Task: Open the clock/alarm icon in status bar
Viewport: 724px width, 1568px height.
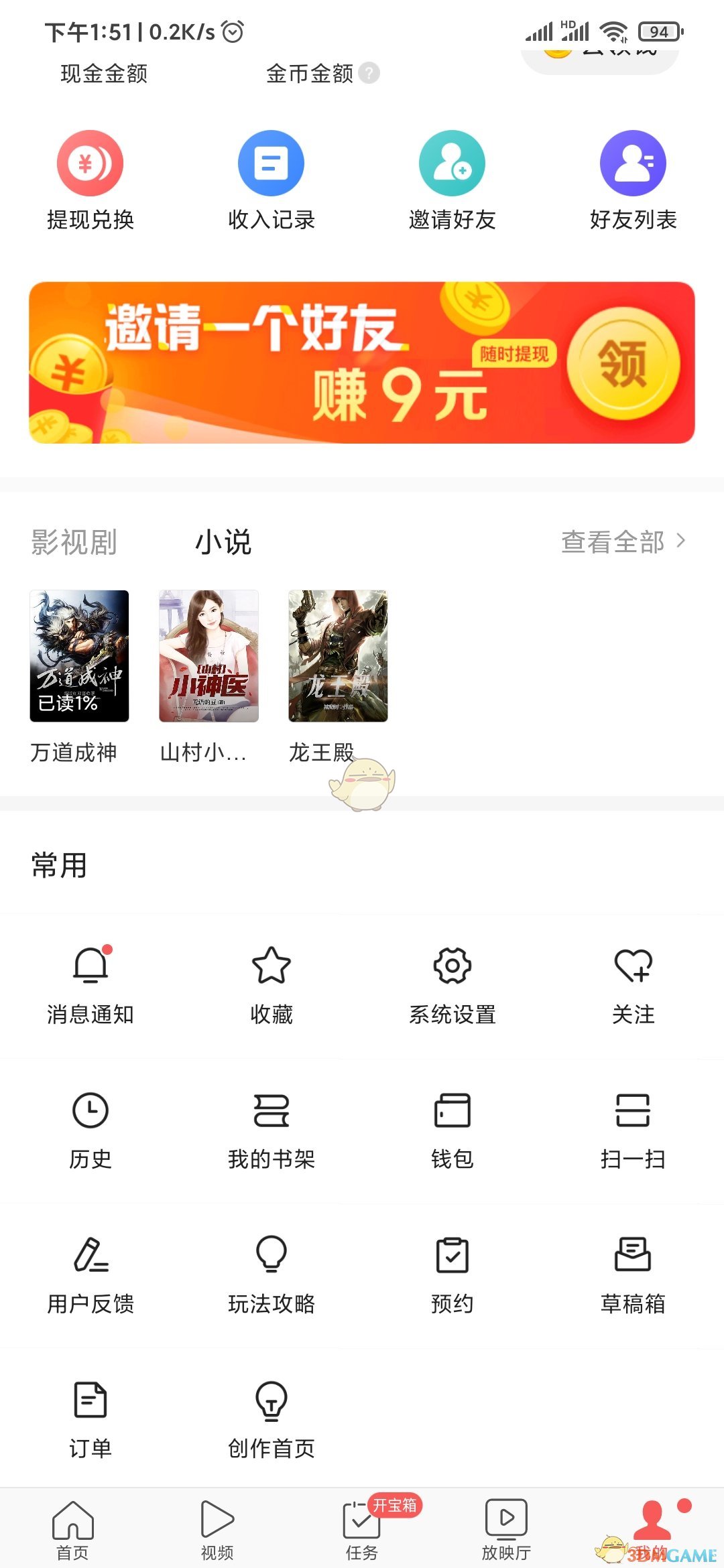Action: point(233,30)
